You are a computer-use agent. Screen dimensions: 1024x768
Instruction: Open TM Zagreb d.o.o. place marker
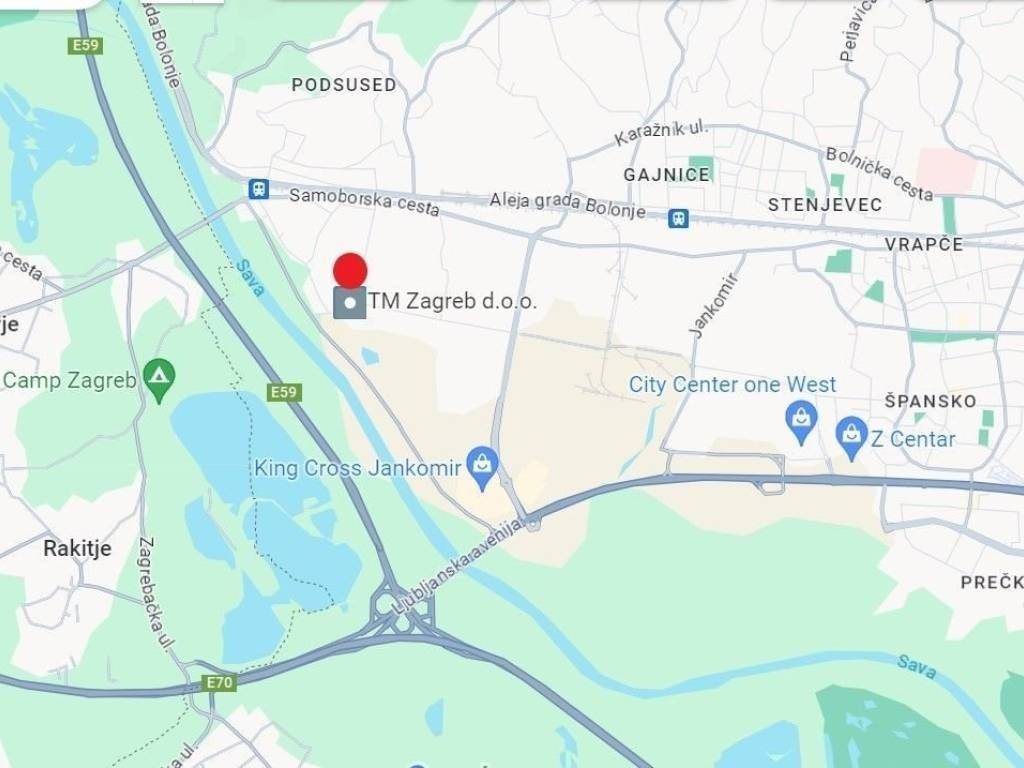(350, 302)
